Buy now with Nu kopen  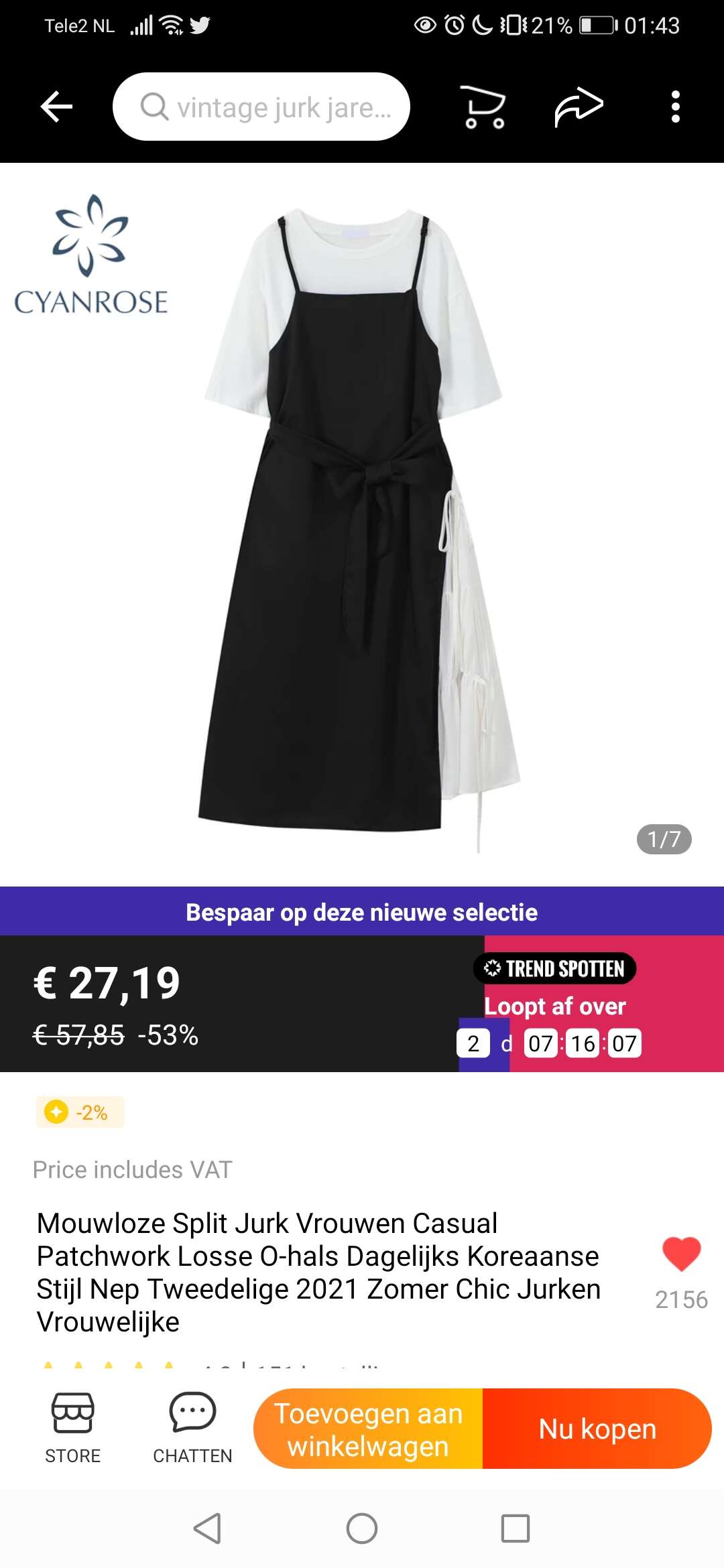coord(597,1429)
